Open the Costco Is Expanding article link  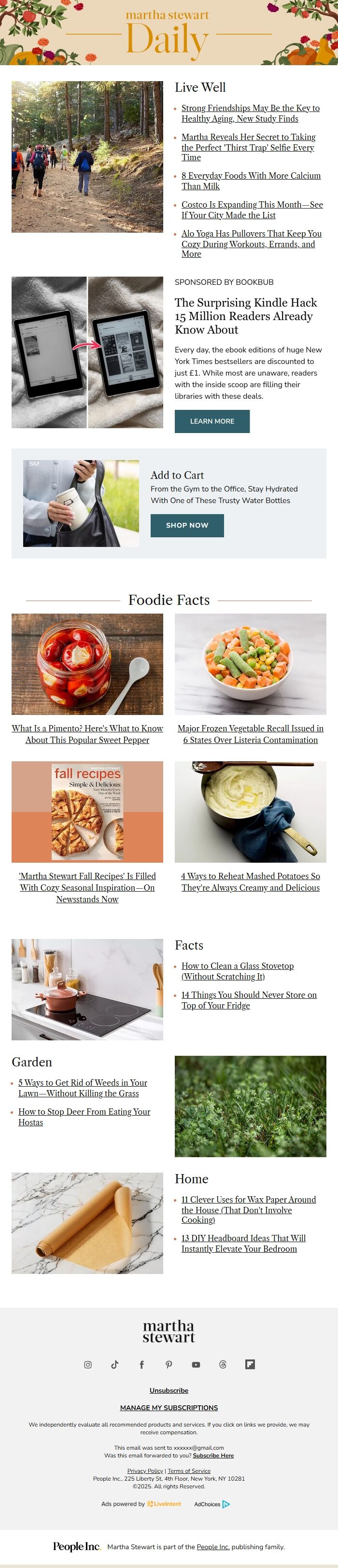pos(252,210)
